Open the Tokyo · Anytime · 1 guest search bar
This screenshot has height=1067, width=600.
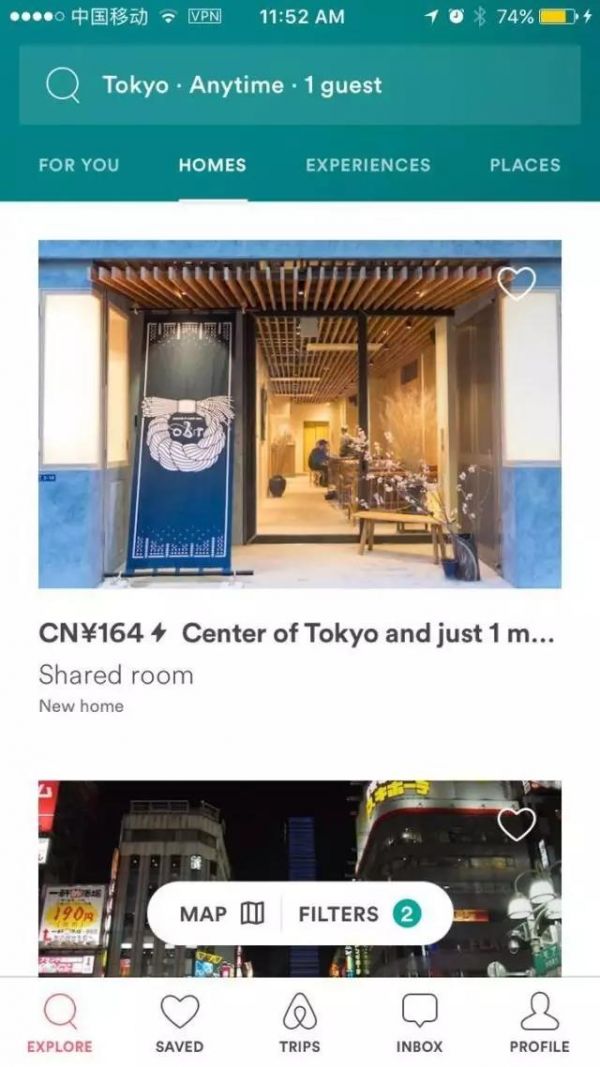pos(299,85)
